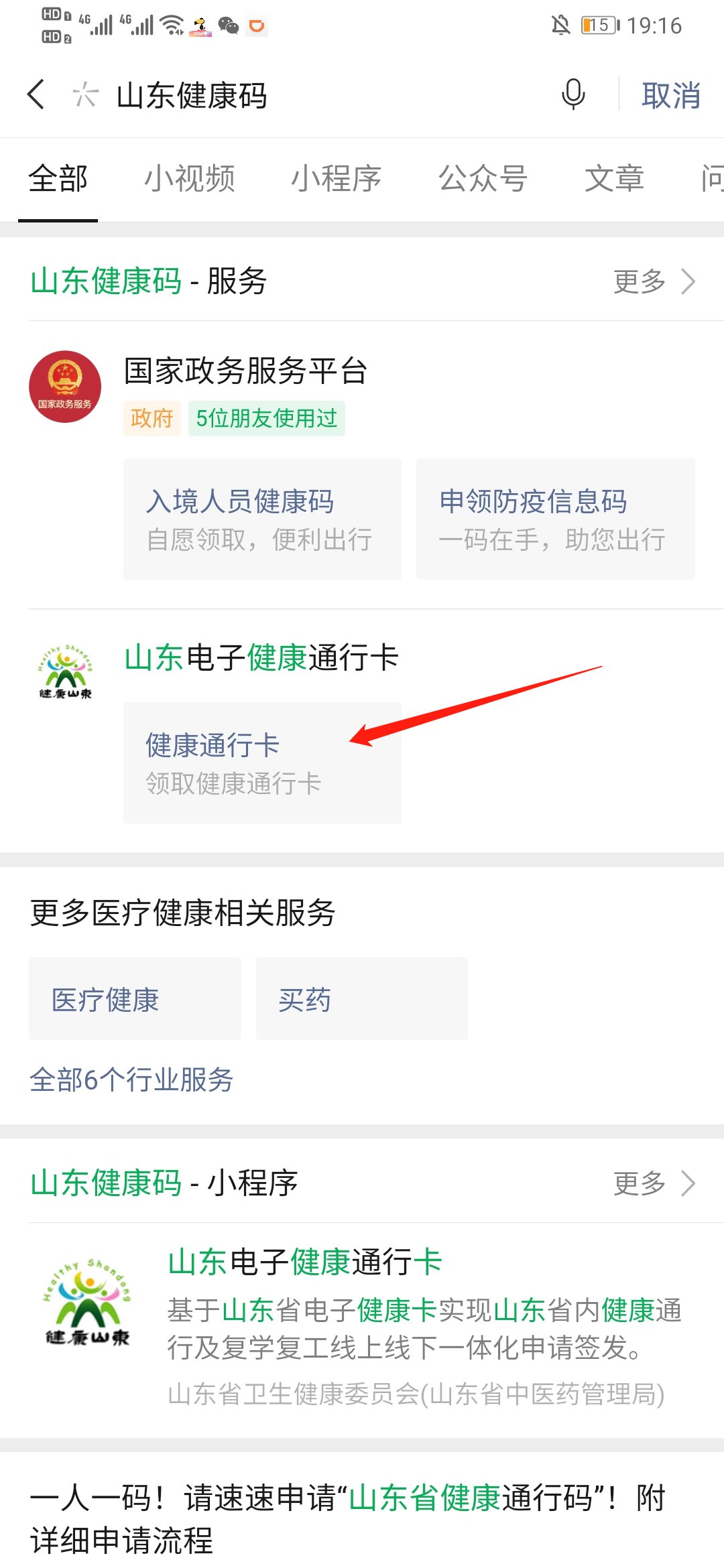Tap 取消 to cancel search
Screen dimensions: 724x1568
click(671, 95)
